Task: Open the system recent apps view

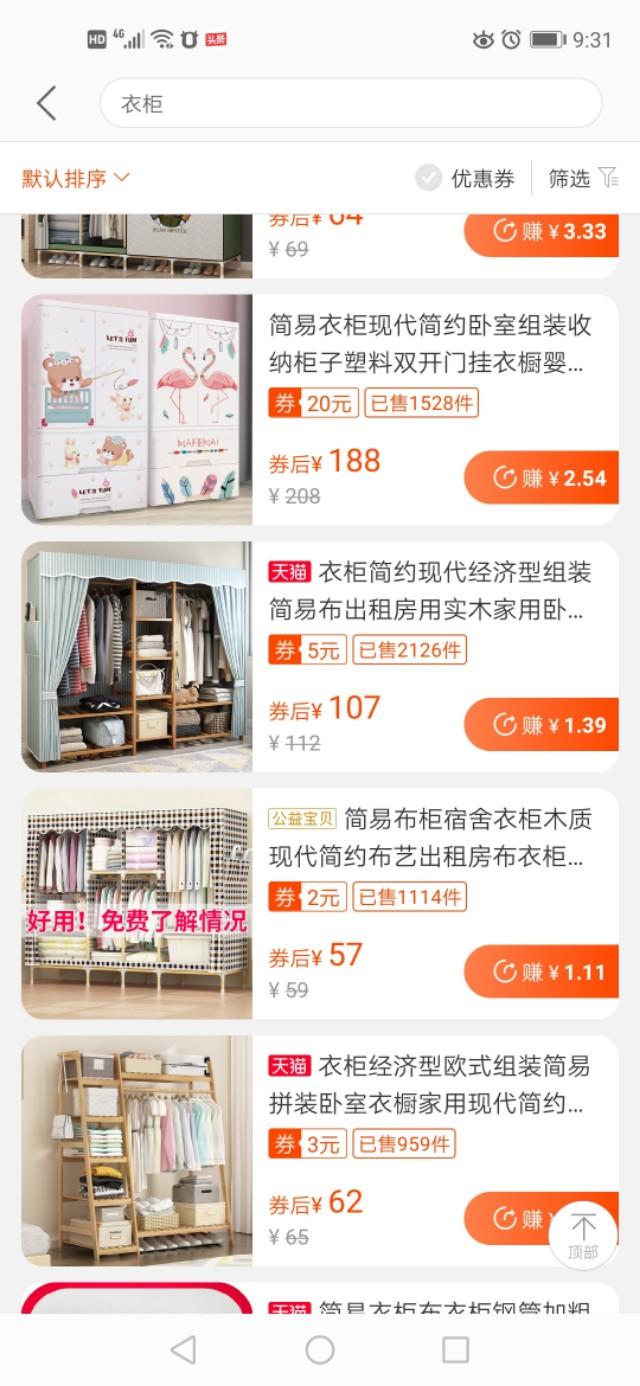Action: [x=456, y=1350]
